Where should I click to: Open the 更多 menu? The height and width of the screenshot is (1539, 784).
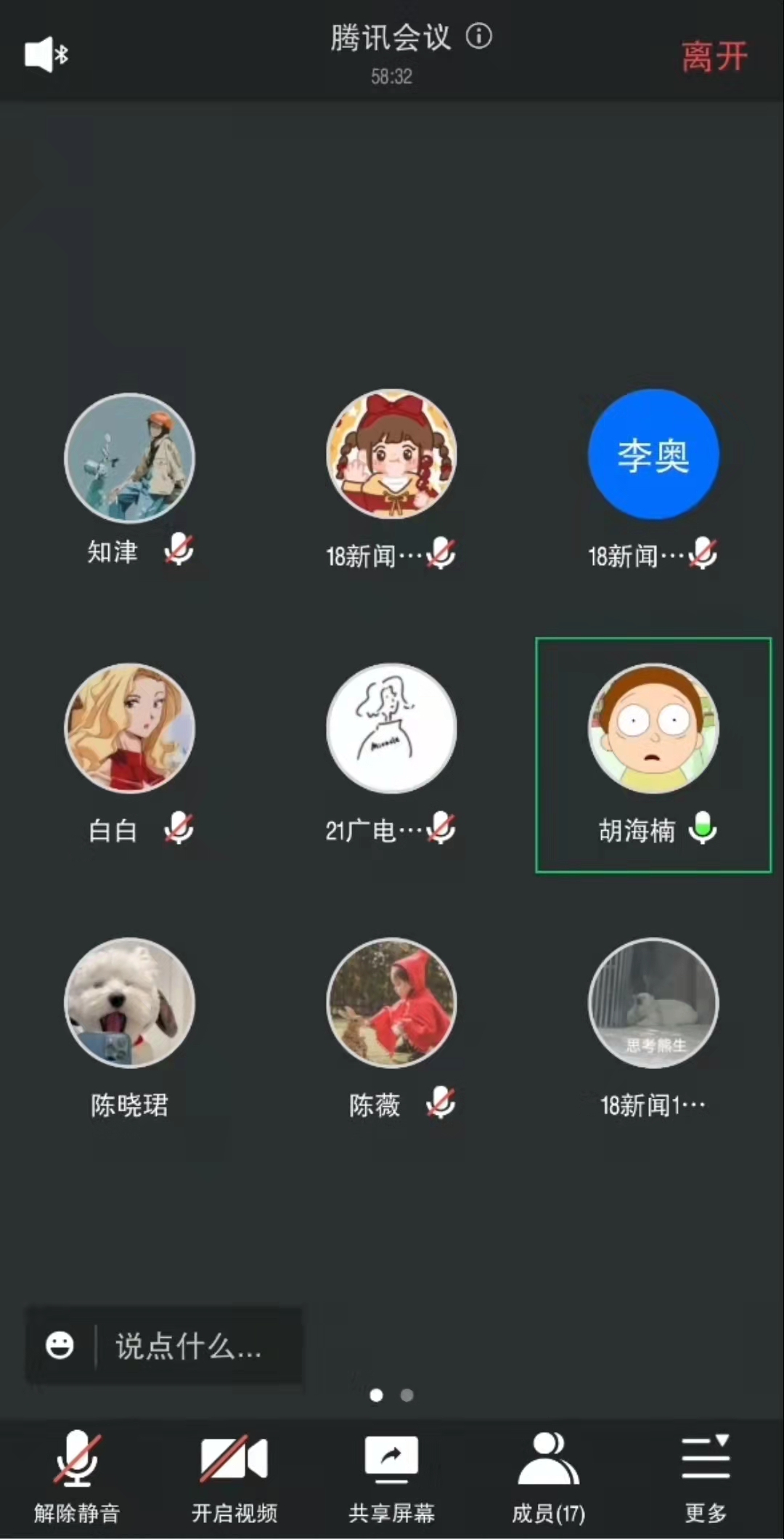coord(706,1474)
